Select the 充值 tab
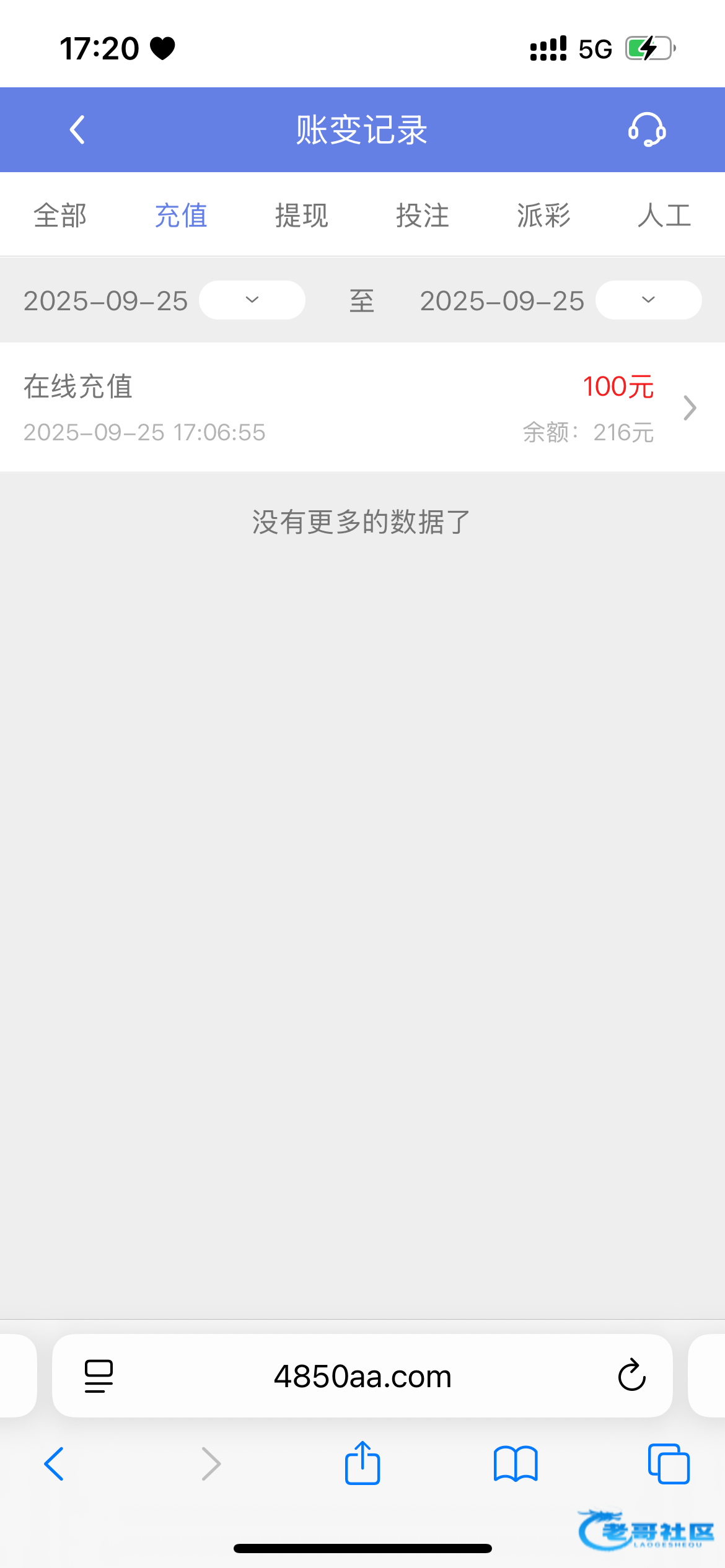 (x=181, y=216)
